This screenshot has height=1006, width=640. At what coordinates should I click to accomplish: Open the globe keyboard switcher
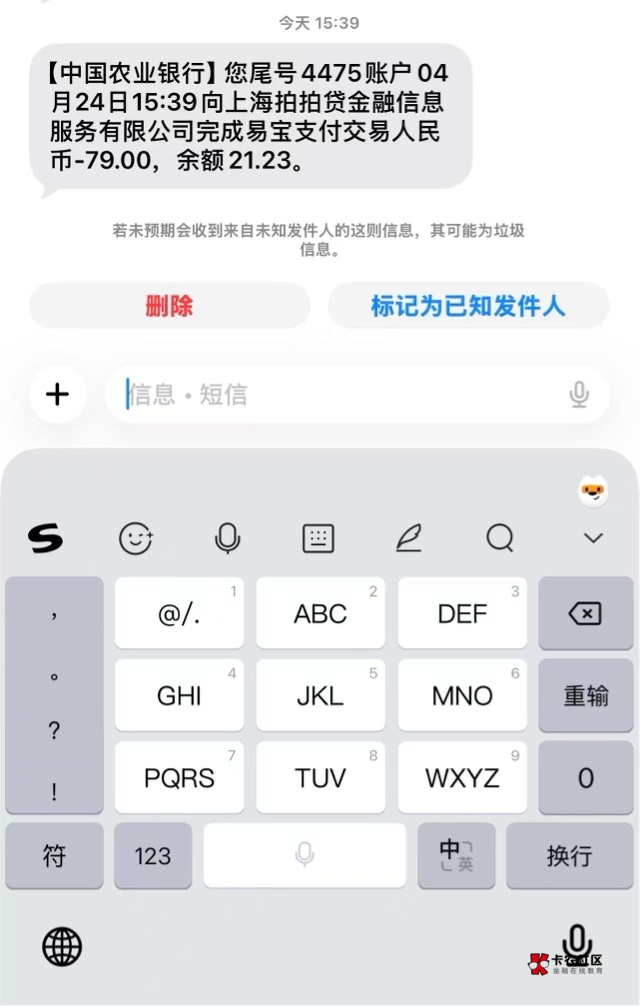click(x=62, y=946)
